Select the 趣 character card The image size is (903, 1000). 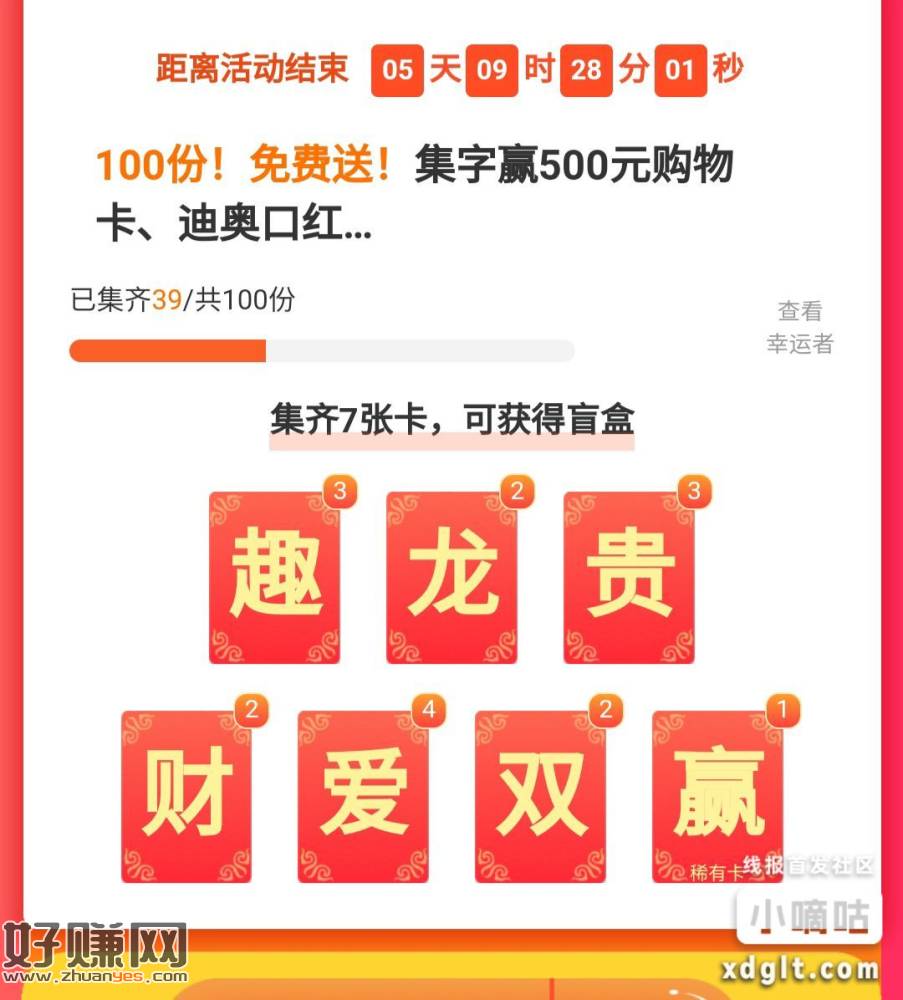pos(274,578)
